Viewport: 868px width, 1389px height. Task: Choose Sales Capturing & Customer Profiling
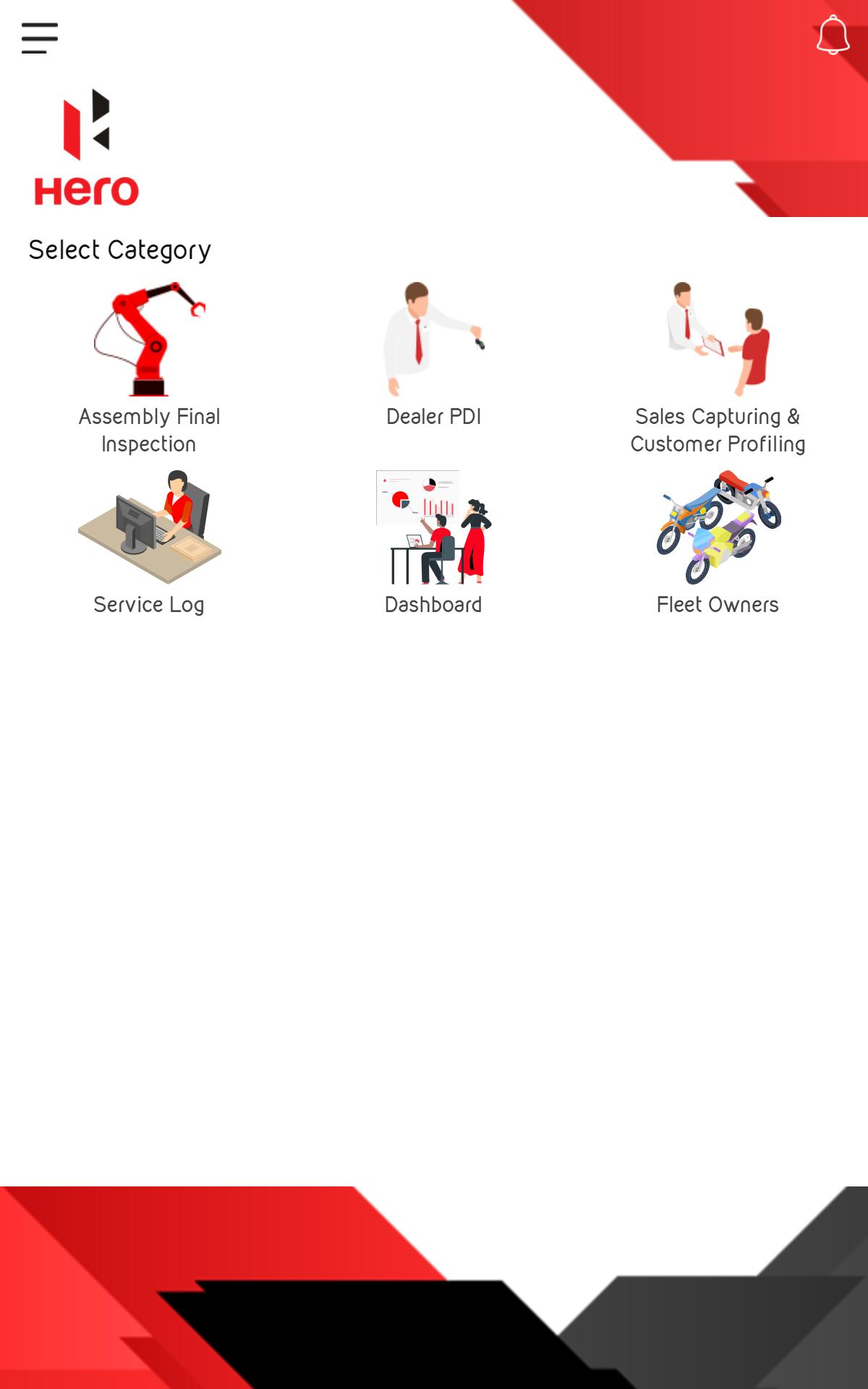click(718, 368)
